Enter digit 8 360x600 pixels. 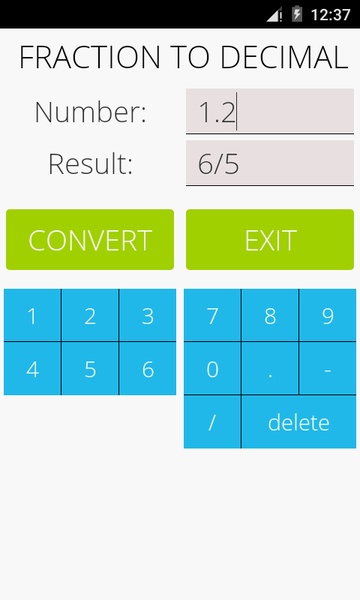point(270,315)
